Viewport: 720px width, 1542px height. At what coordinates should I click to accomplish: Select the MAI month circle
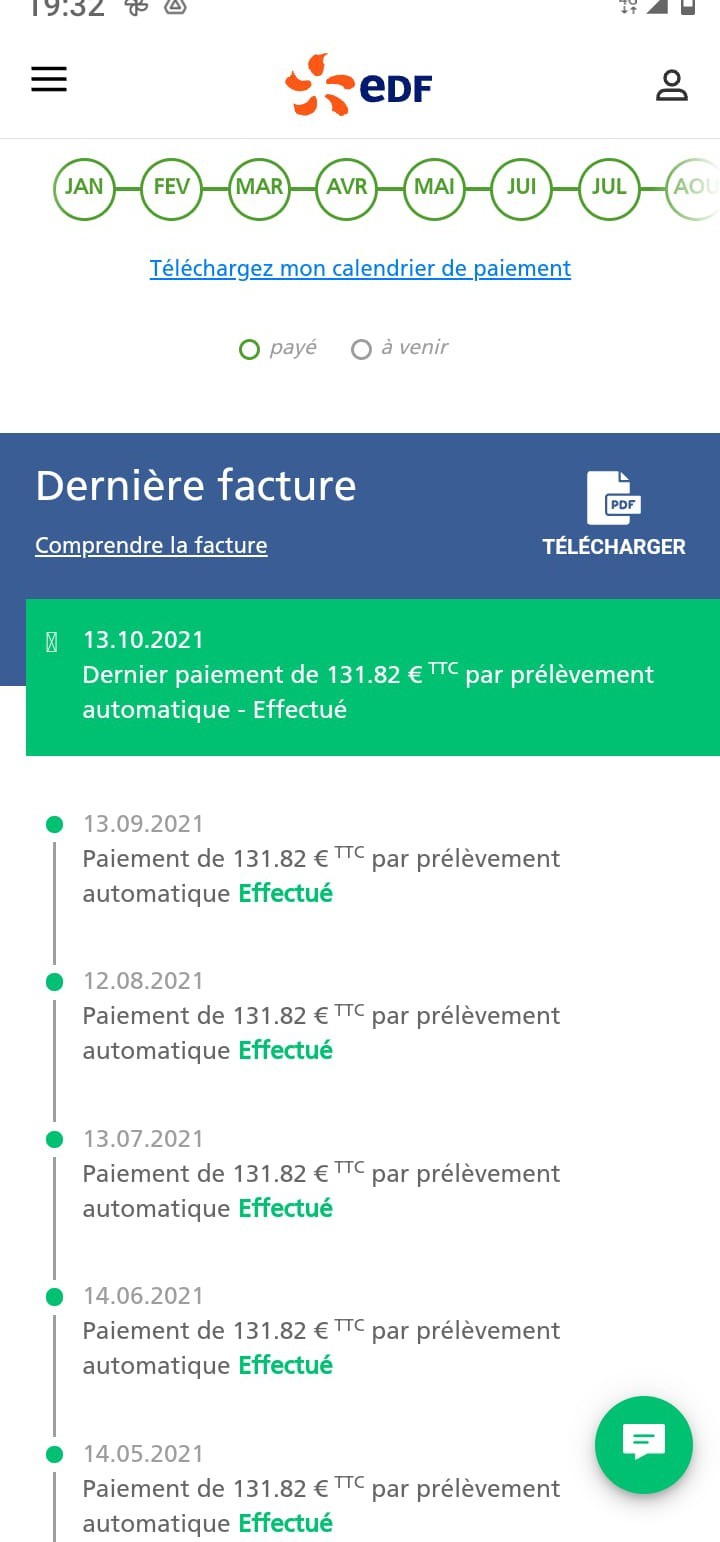click(x=434, y=187)
